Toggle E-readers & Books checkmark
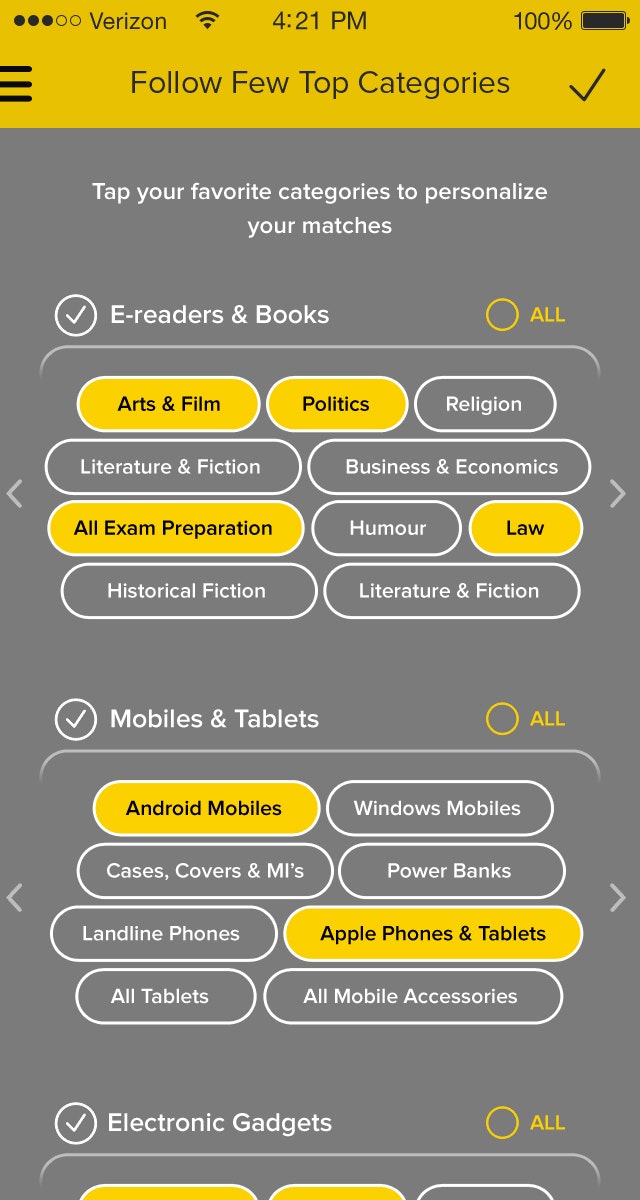The height and width of the screenshot is (1200, 640). 75,315
